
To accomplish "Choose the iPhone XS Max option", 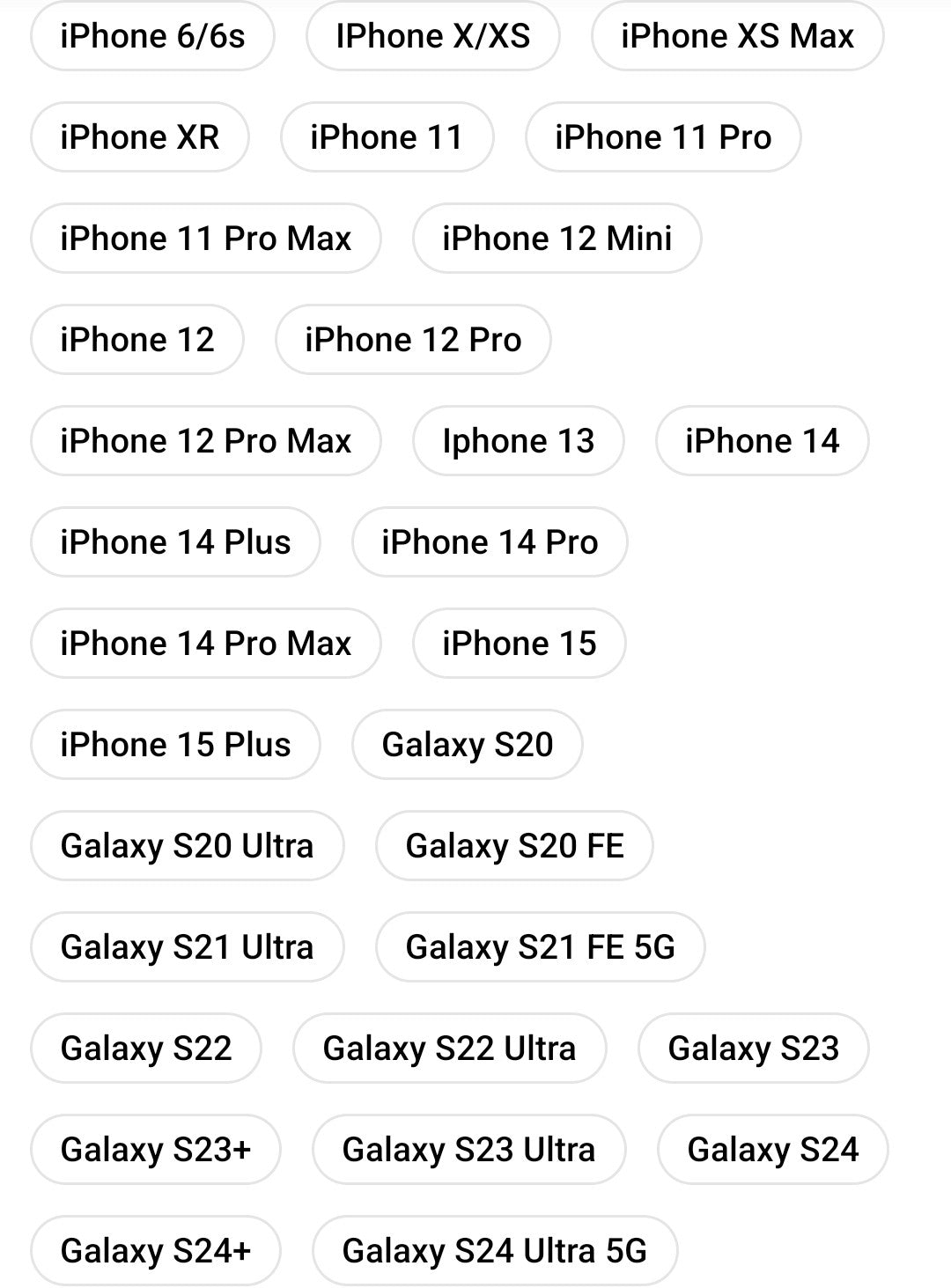I will pos(737,36).
